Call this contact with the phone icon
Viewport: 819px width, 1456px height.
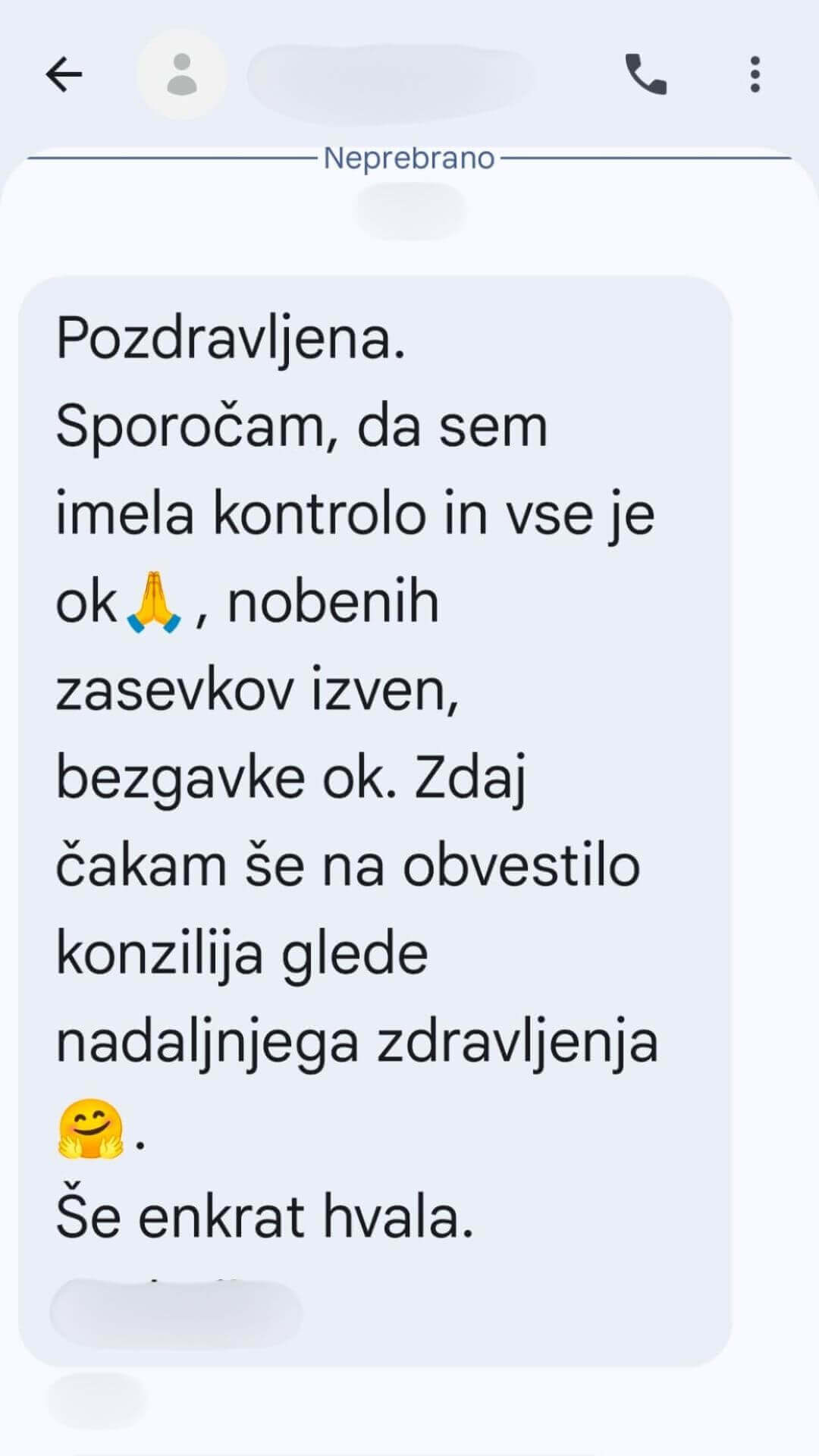(645, 74)
